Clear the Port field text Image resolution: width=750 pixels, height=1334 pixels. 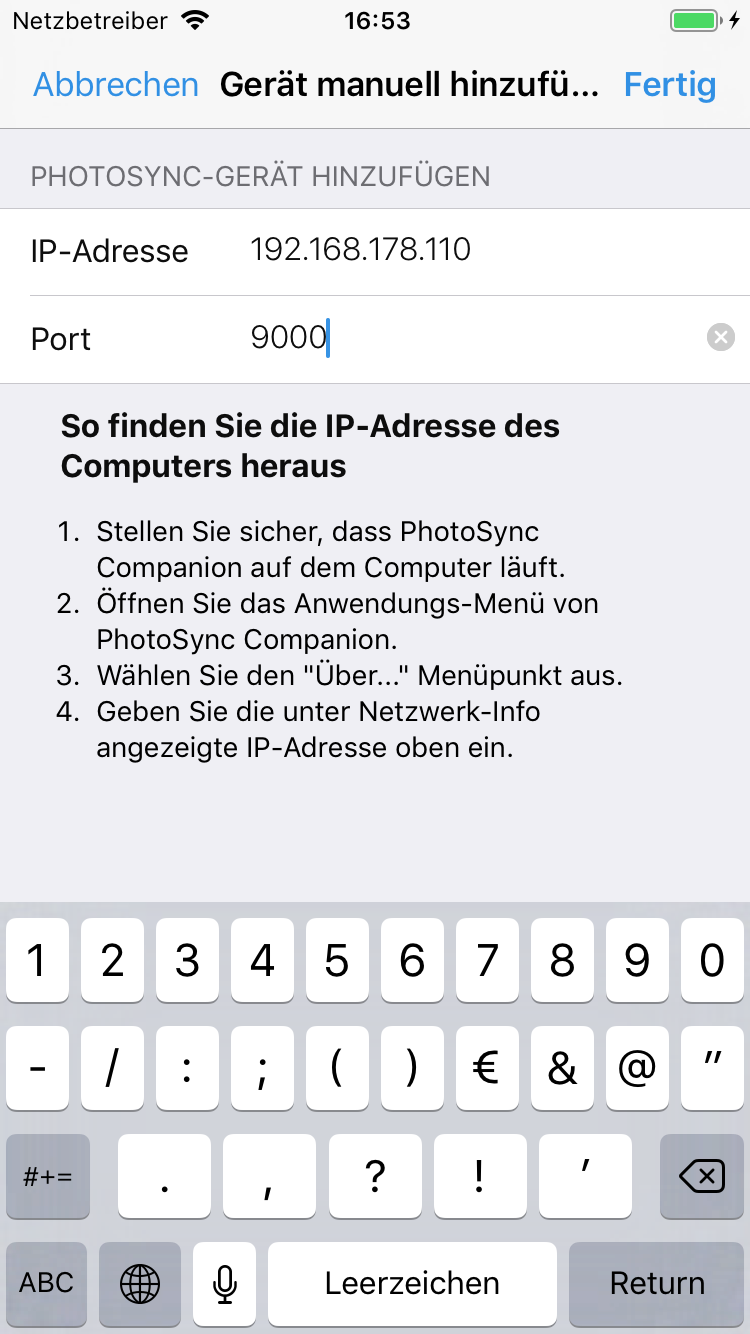pos(720,338)
